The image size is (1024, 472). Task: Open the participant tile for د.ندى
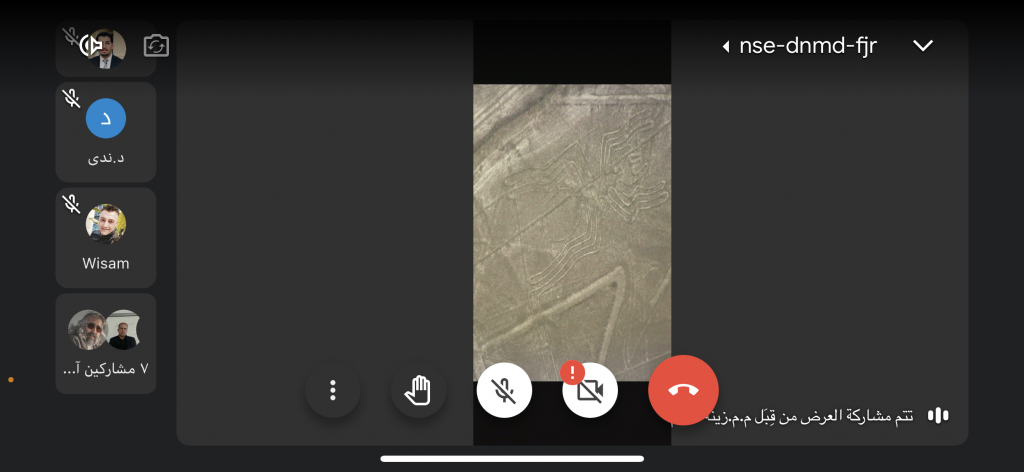point(106,132)
